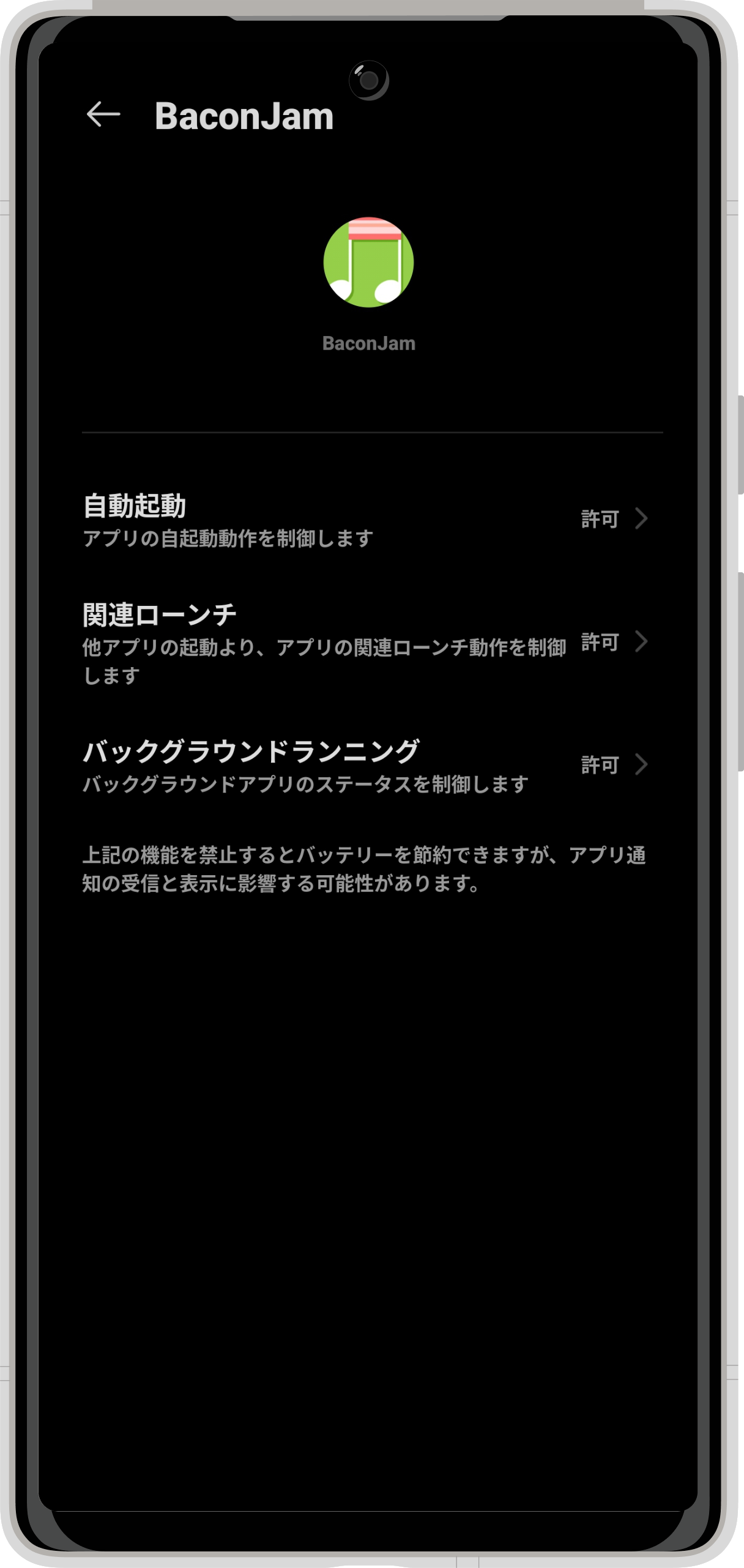The image size is (744, 1568).
Task: Go back from the BaconJam settings
Action: coord(103,114)
